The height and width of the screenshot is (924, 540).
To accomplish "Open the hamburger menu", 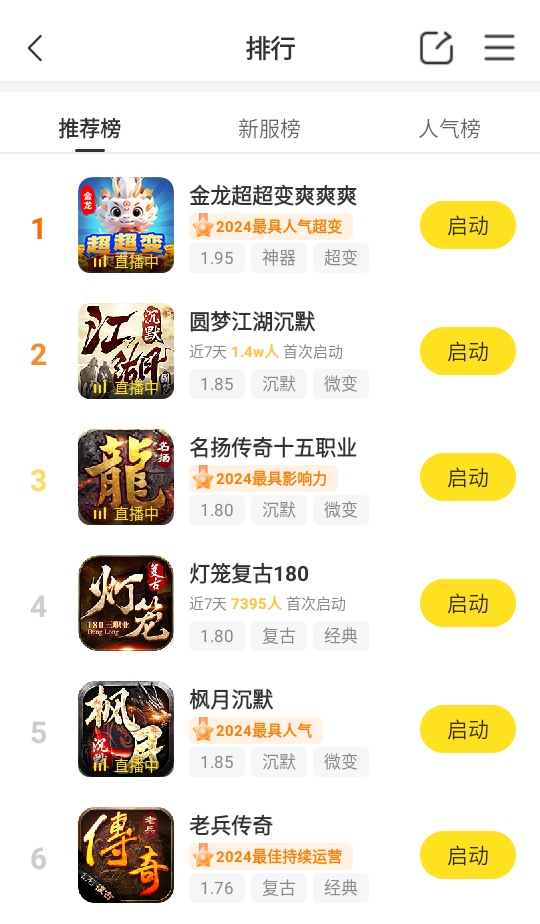I will pos(499,48).
